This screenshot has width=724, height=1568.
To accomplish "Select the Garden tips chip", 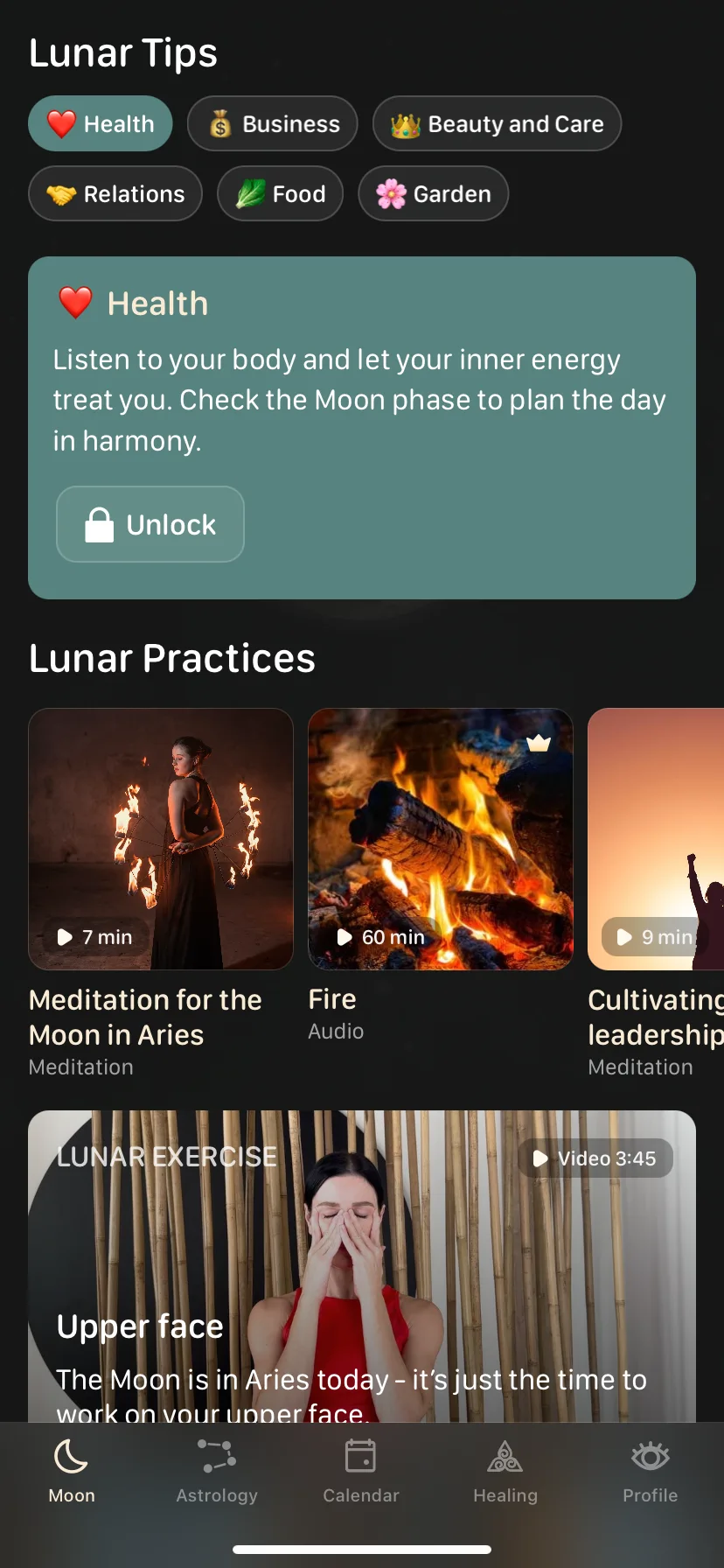I will [x=434, y=193].
